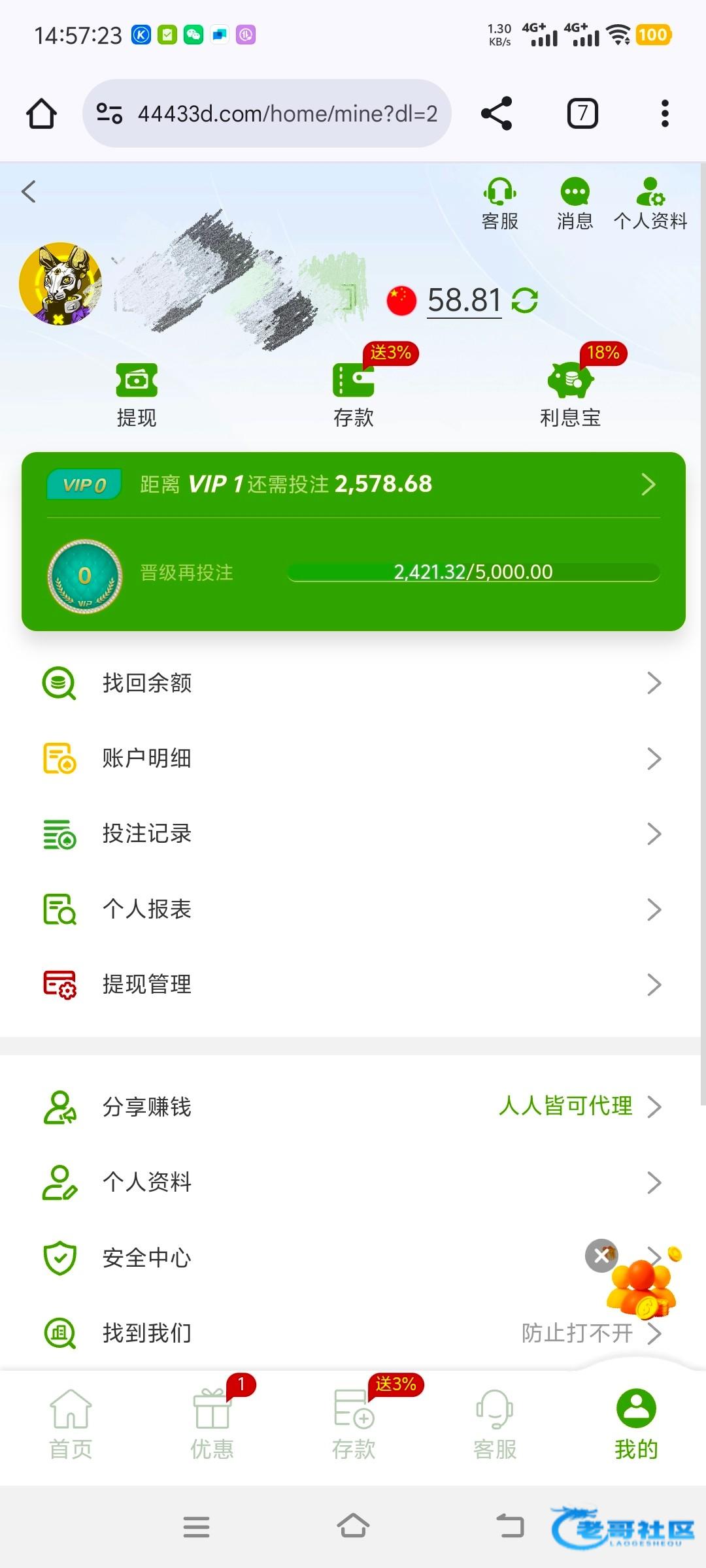This screenshot has height=1568, width=706.
Task: Switch to the 优惠 promotions tab
Action: [x=212, y=1426]
